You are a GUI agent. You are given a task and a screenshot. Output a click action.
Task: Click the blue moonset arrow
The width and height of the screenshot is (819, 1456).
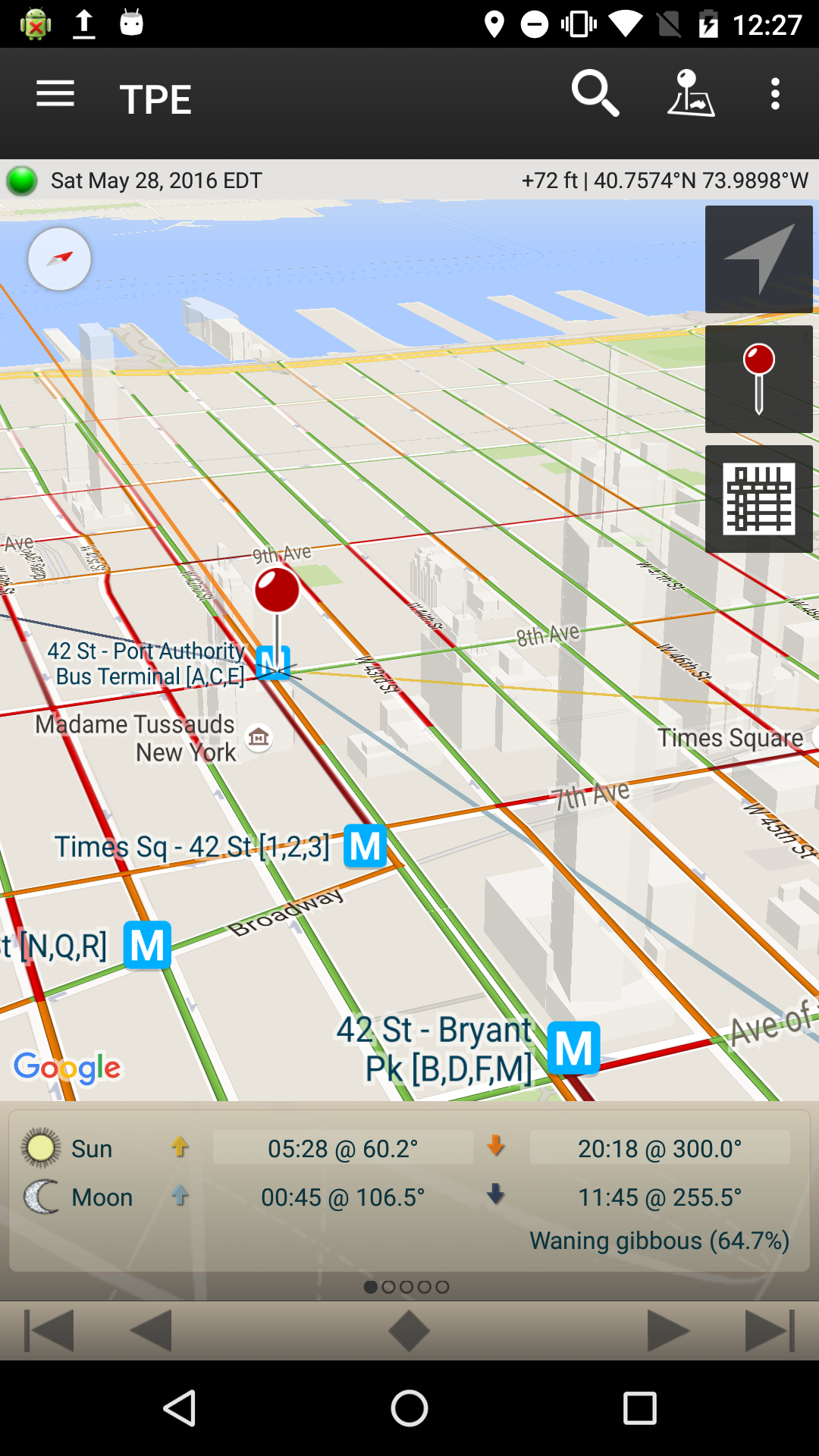pos(494,1197)
